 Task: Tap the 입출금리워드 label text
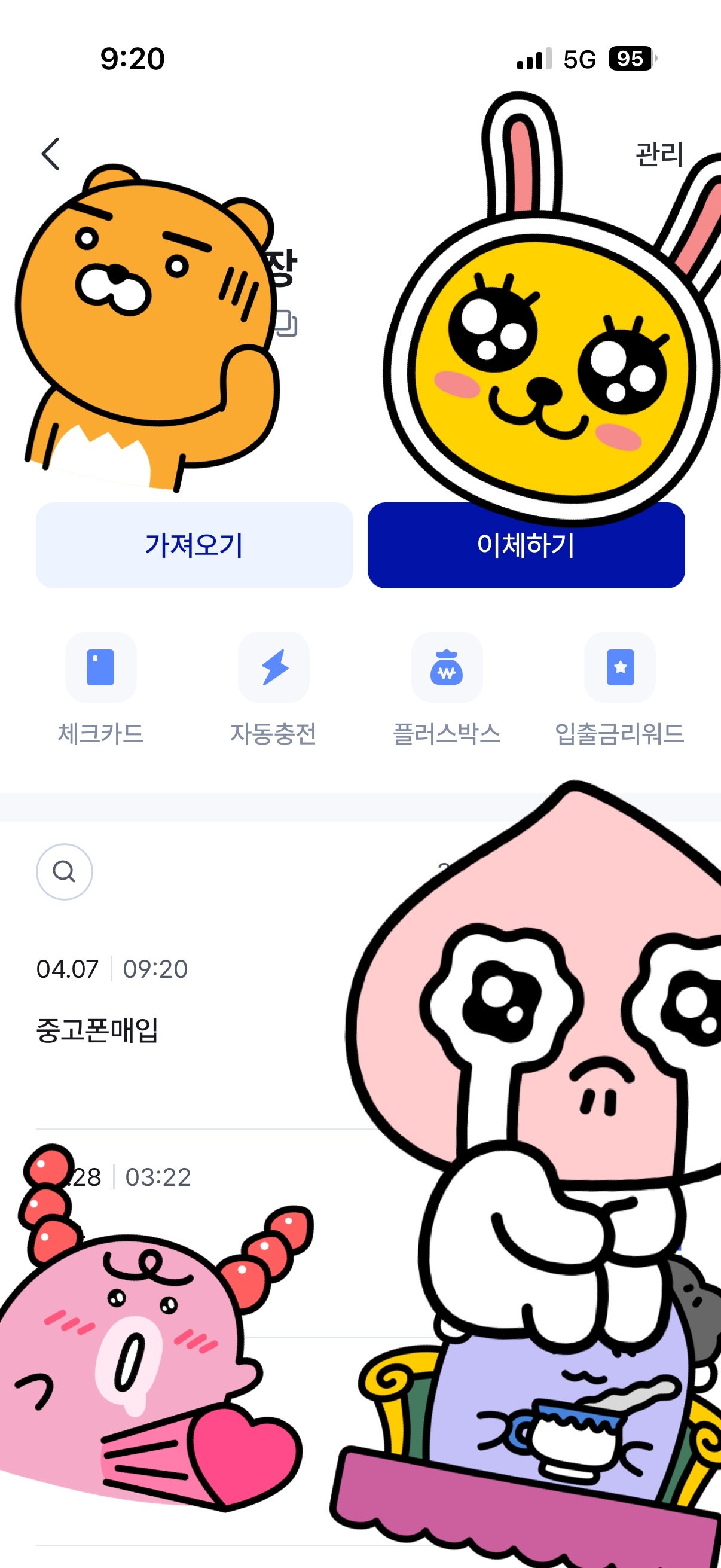(x=620, y=736)
